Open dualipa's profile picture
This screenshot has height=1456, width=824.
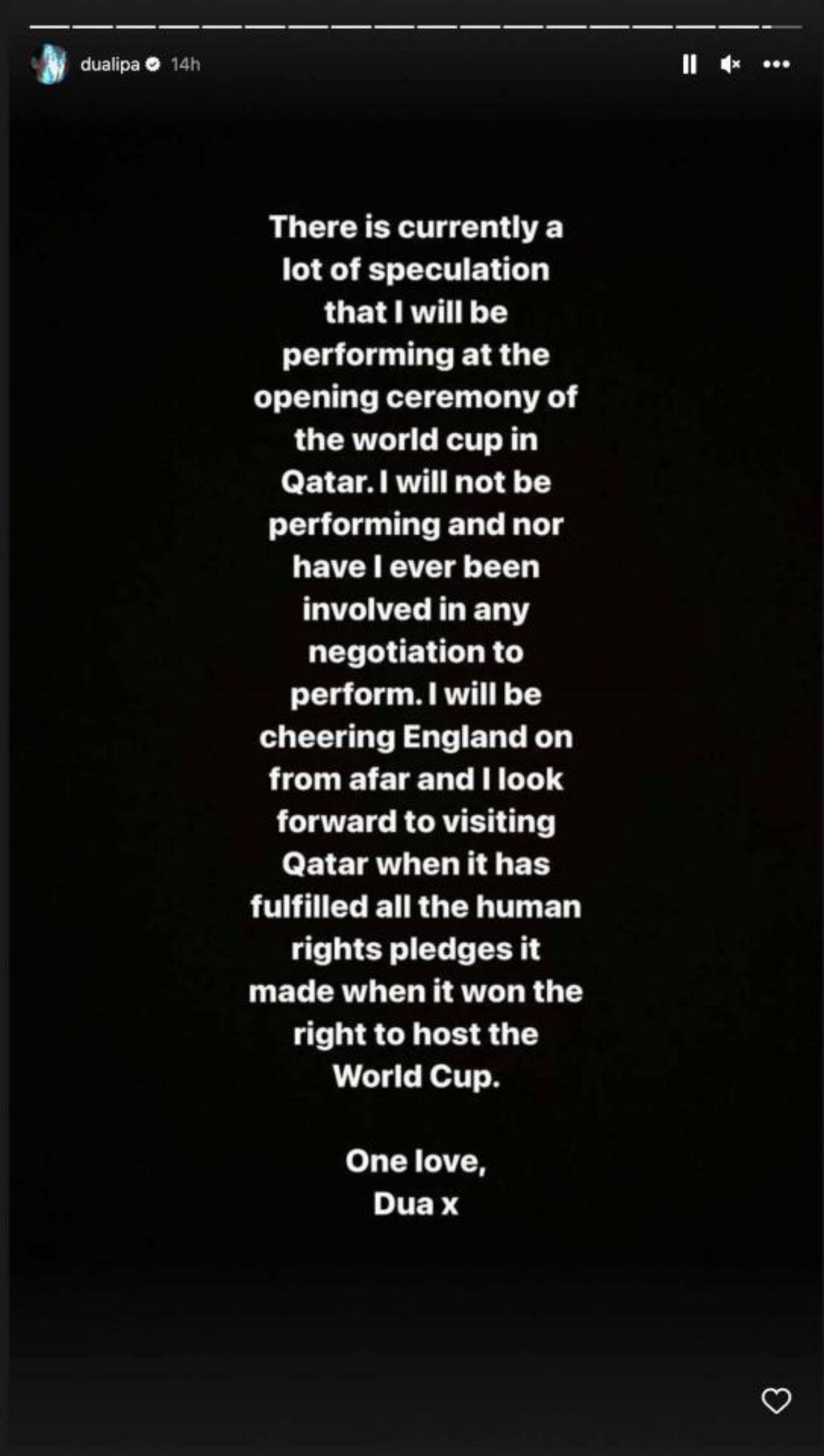click(50, 64)
